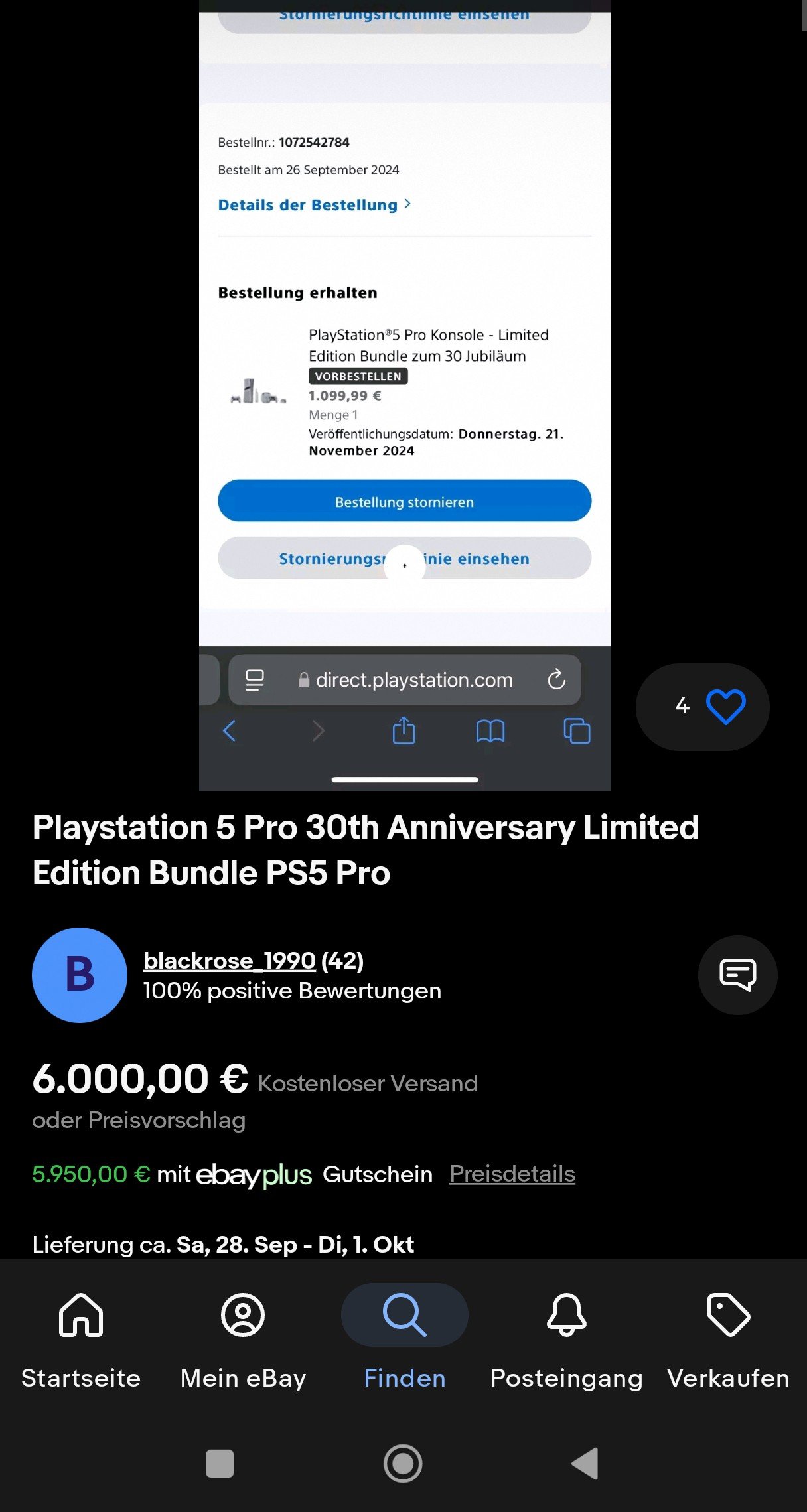Message the seller via chat icon
This screenshot has height=1512, width=807.
[x=737, y=975]
